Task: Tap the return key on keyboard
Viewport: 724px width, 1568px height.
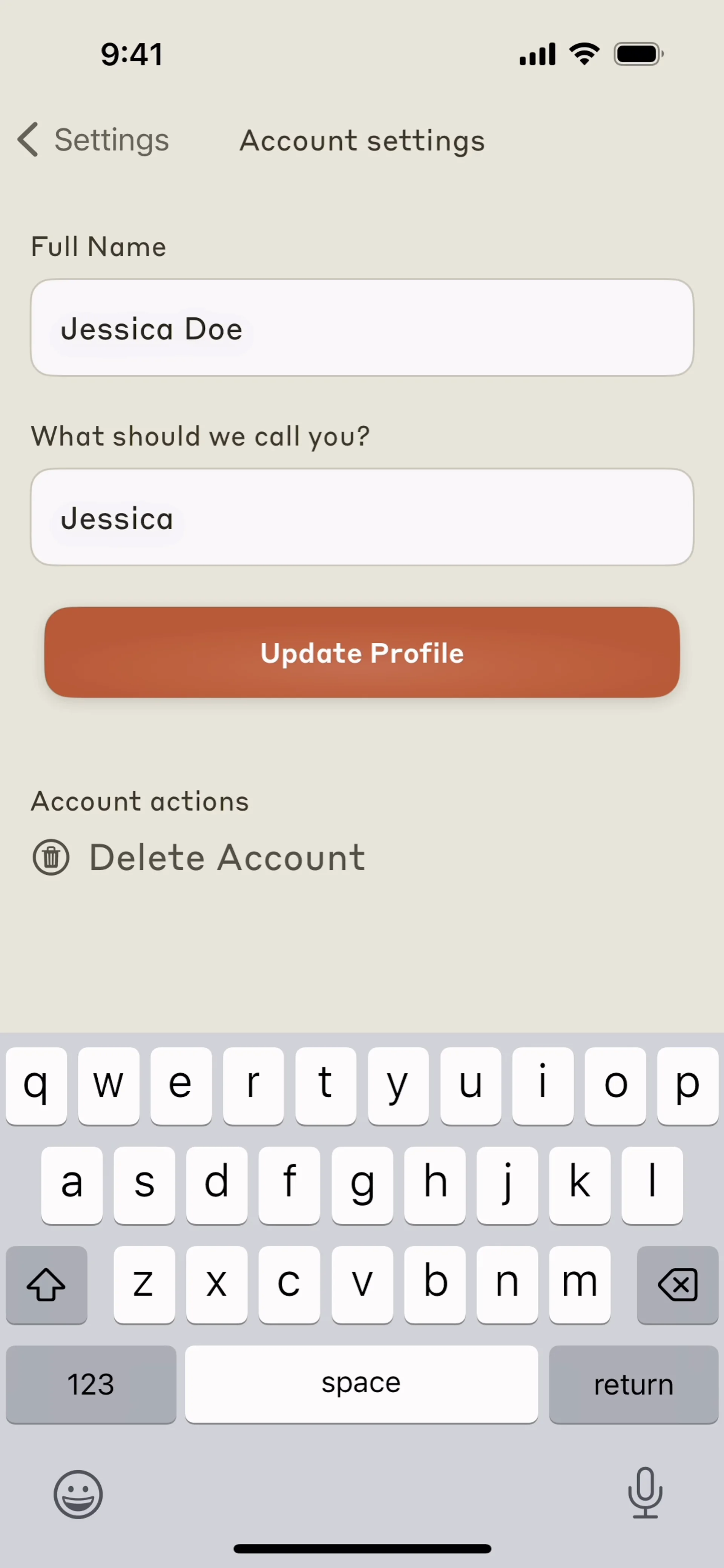Action: point(633,1385)
